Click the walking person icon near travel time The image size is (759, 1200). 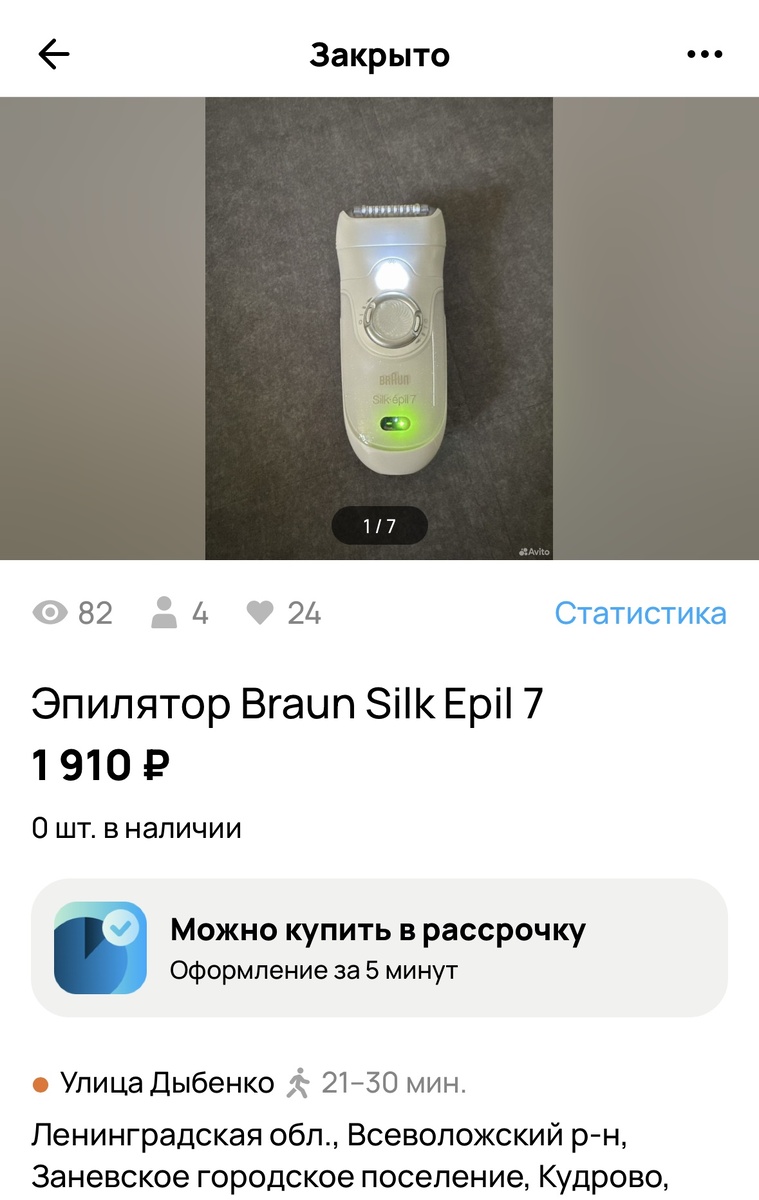[x=297, y=1082]
